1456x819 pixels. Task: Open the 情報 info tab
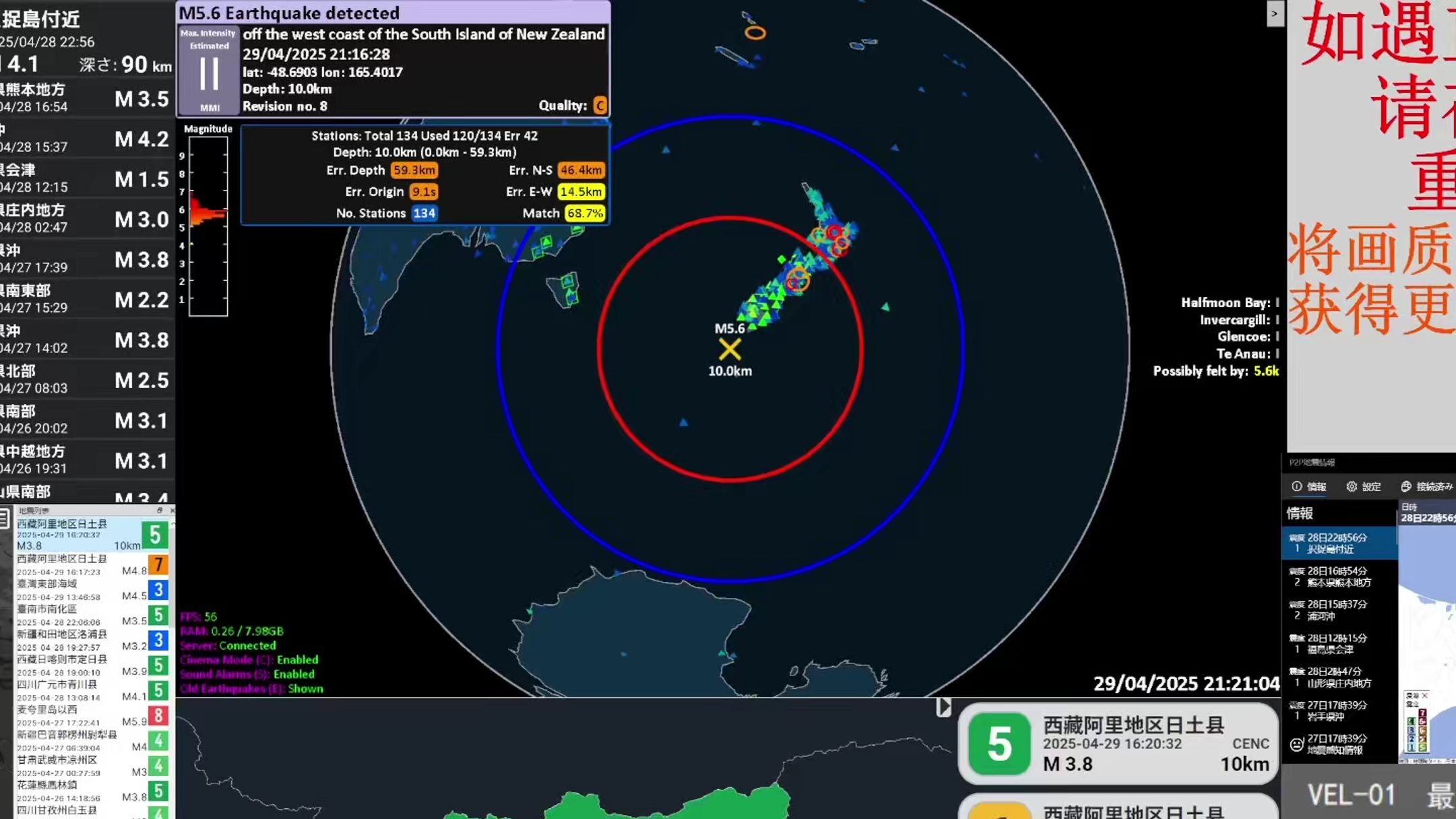coord(1309,486)
